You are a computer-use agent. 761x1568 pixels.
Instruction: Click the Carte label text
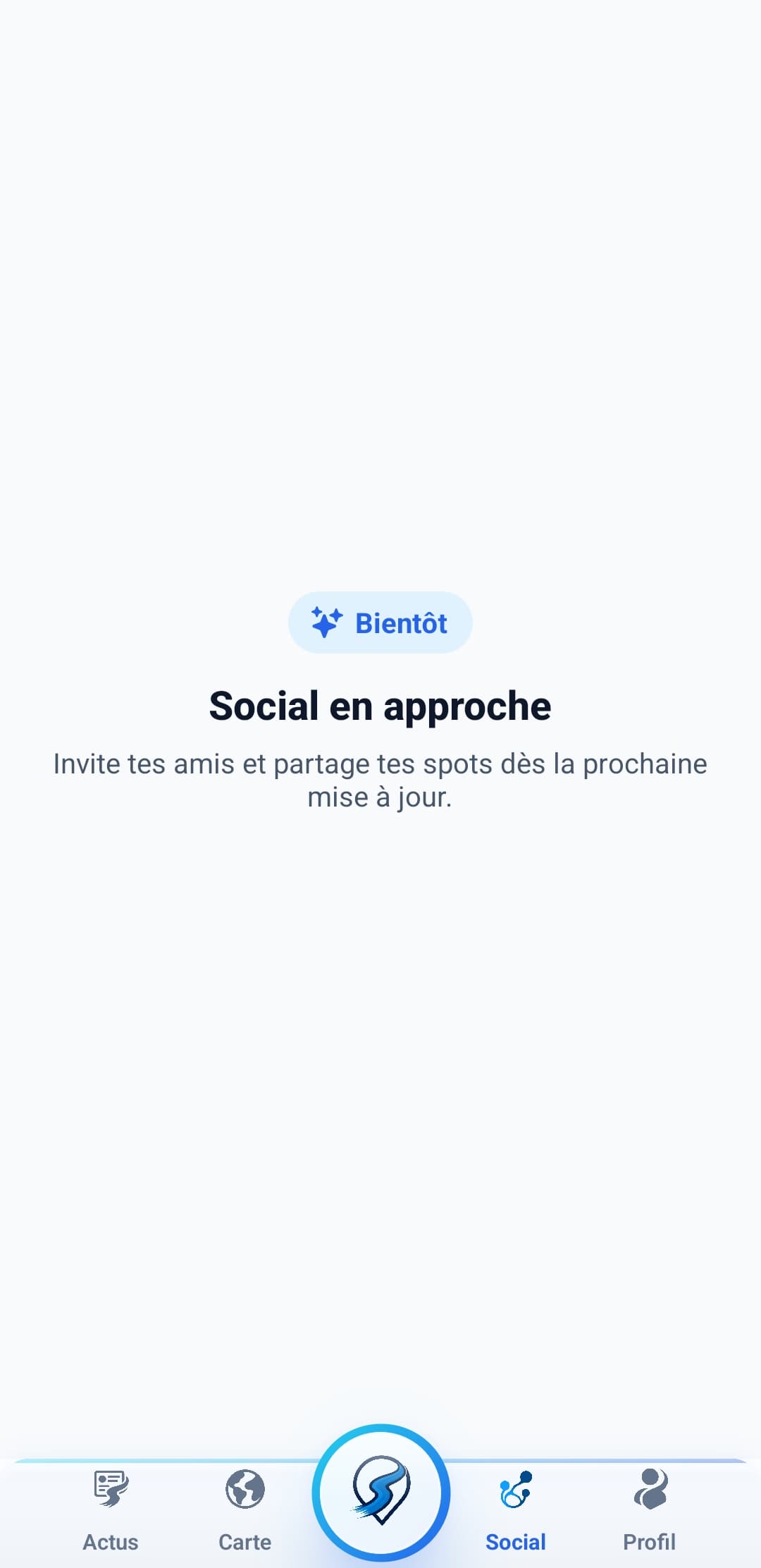click(244, 1541)
